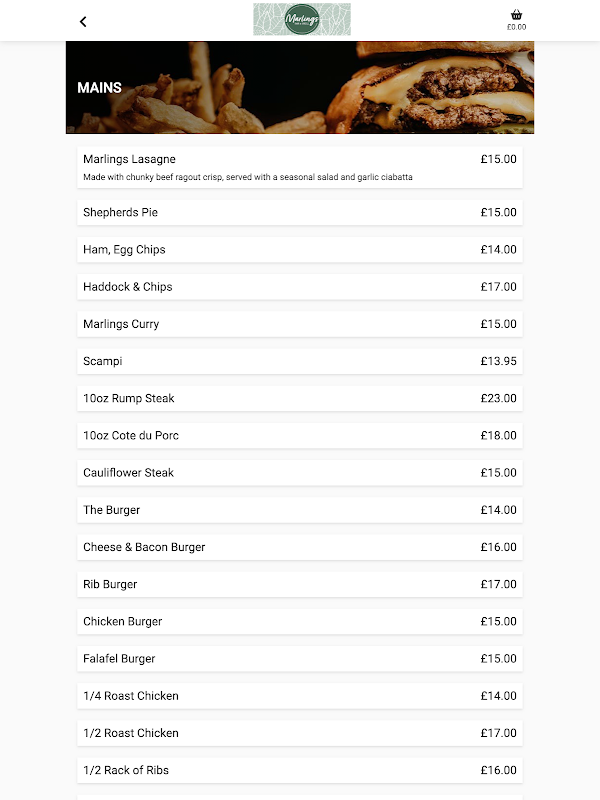Tap the Scampi row
This screenshot has height=800, width=600.
click(x=300, y=361)
